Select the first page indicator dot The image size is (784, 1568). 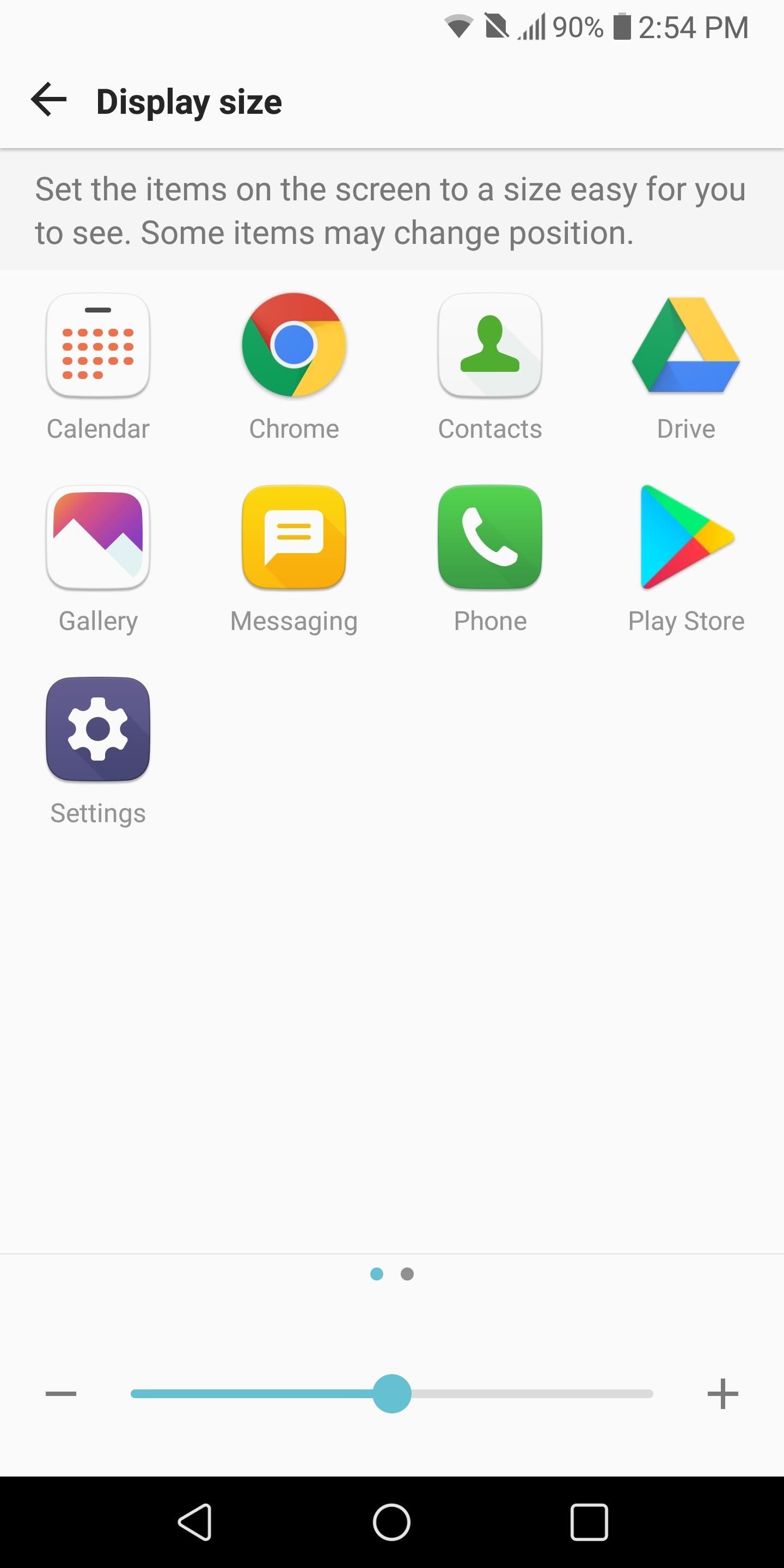[x=377, y=1274]
